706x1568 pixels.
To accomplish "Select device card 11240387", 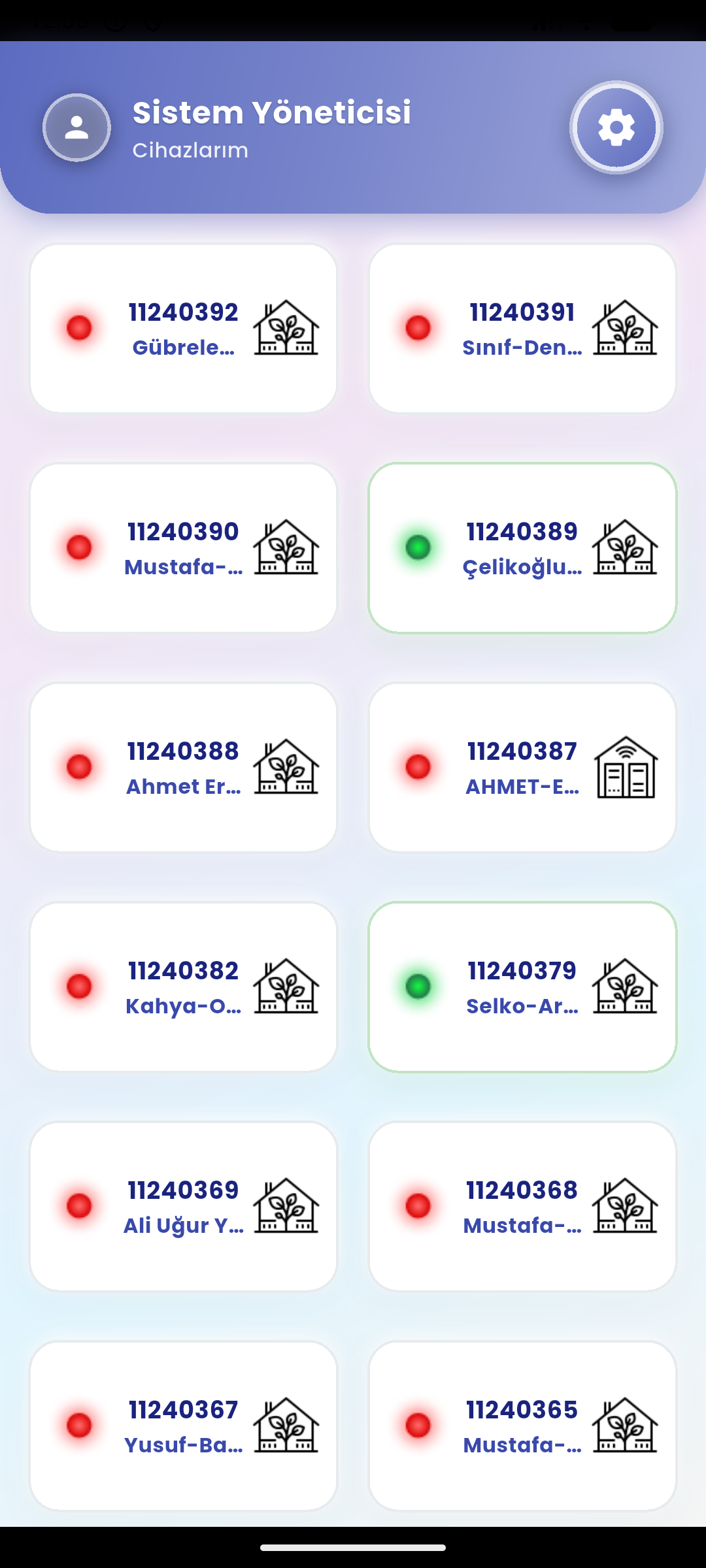I will tap(522, 767).
